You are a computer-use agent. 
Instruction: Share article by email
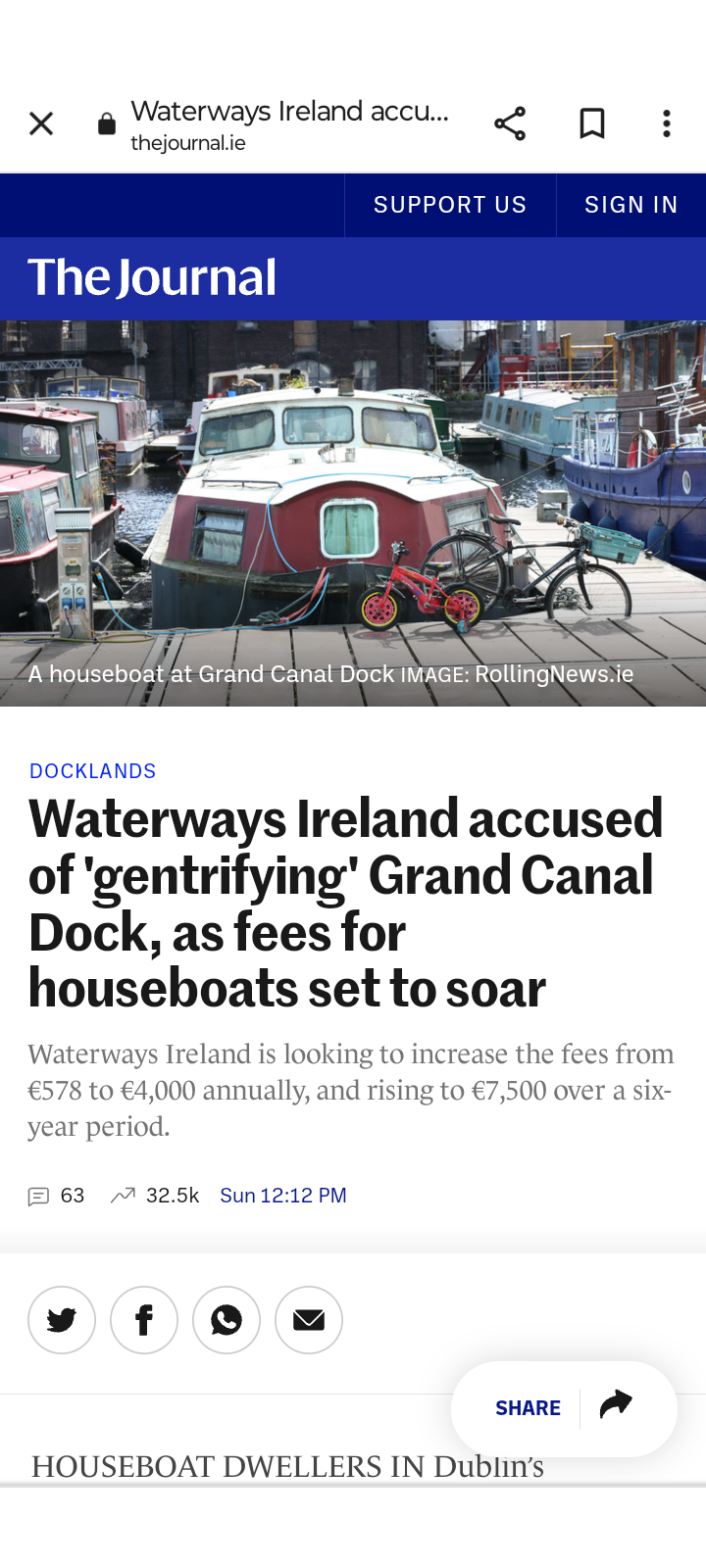(x=309, y=1320)
